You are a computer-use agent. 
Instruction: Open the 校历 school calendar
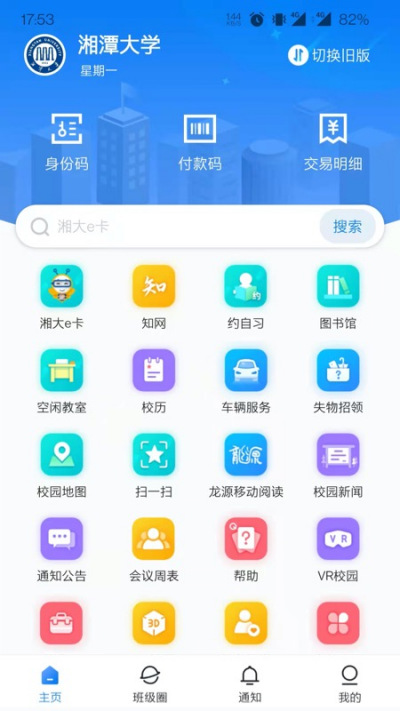[154, 382]
